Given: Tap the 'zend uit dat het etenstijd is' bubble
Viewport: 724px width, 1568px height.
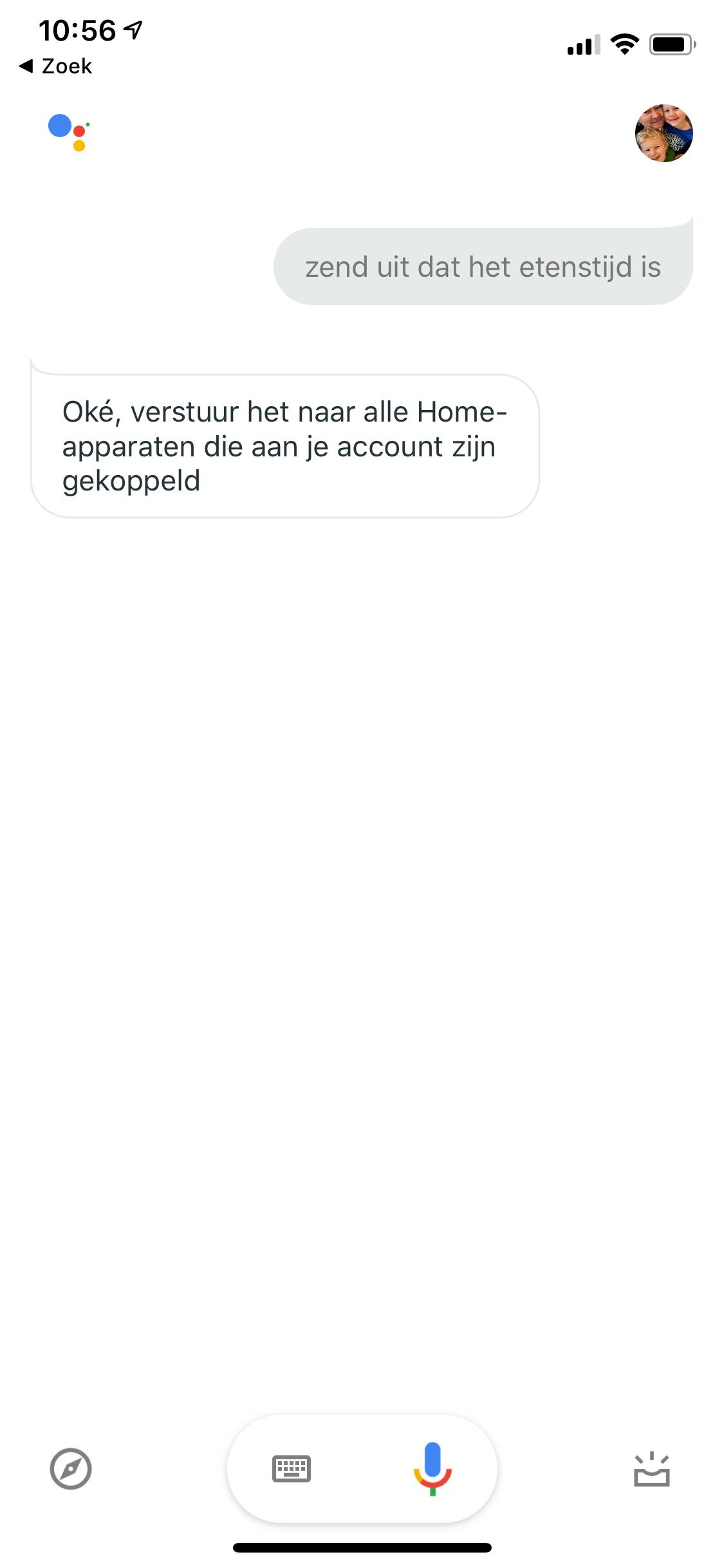Looking at the screenshot, I should (483, 266).
